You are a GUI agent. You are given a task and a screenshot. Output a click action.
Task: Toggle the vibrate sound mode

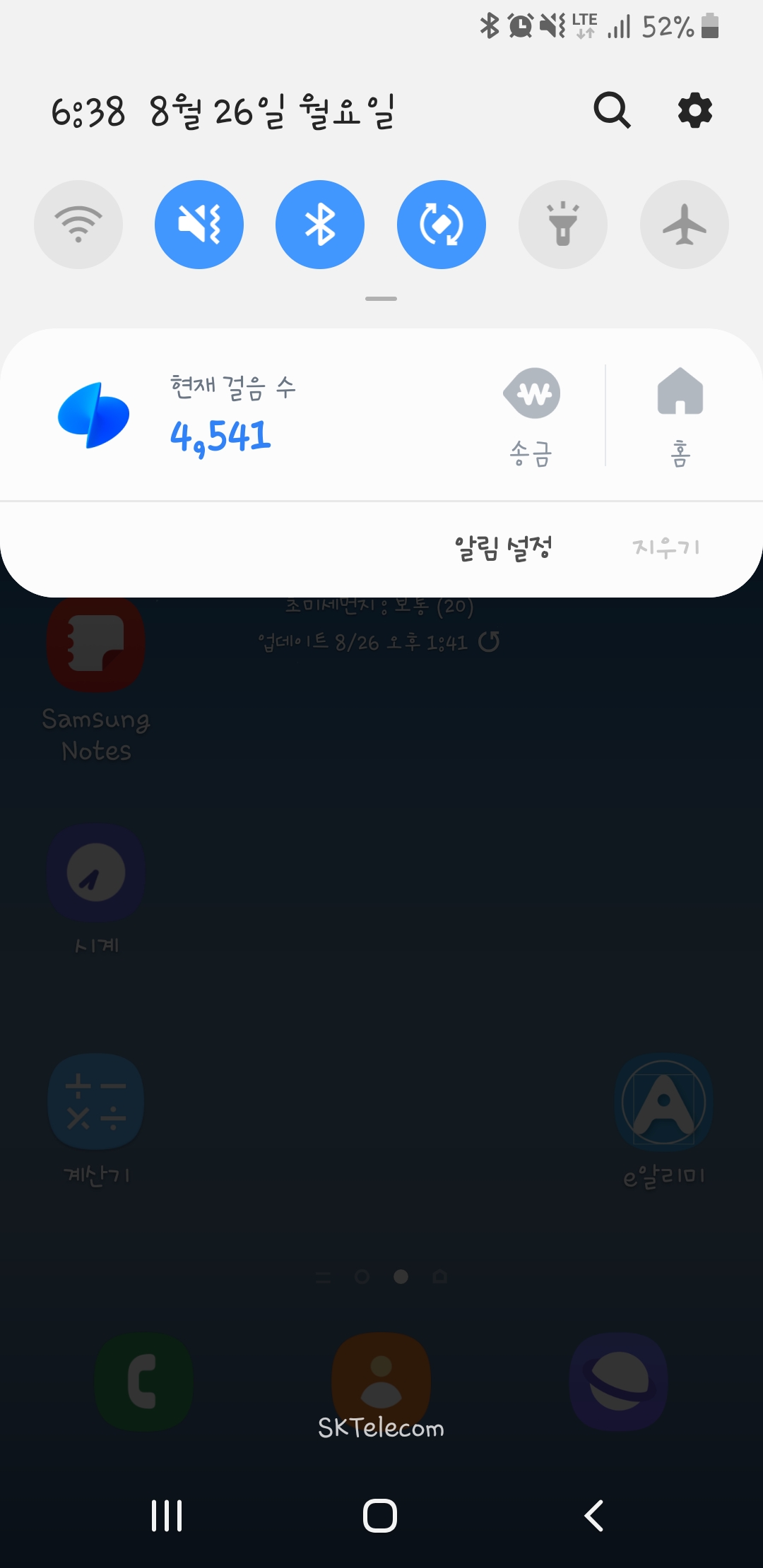click(199, 225)
